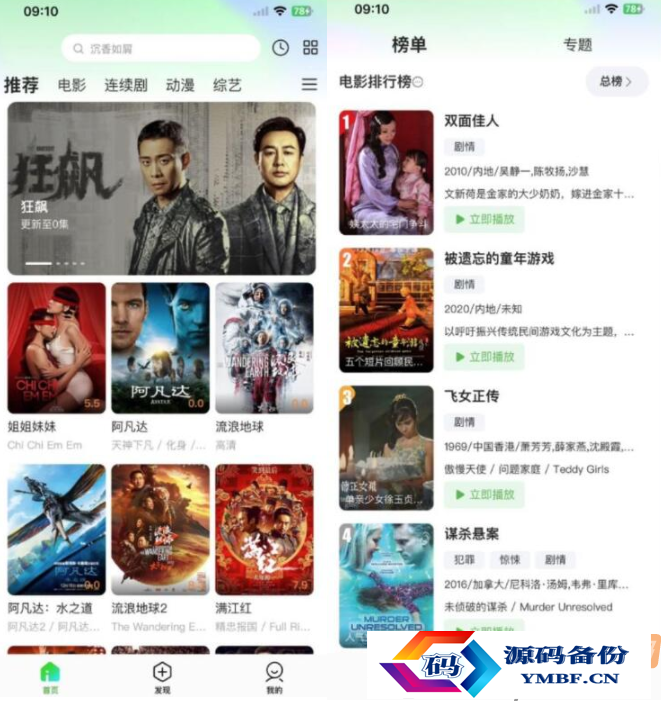This screenshot has height=709, width=661.
Task: Switch to the 电影 tab
Action: 72,85
